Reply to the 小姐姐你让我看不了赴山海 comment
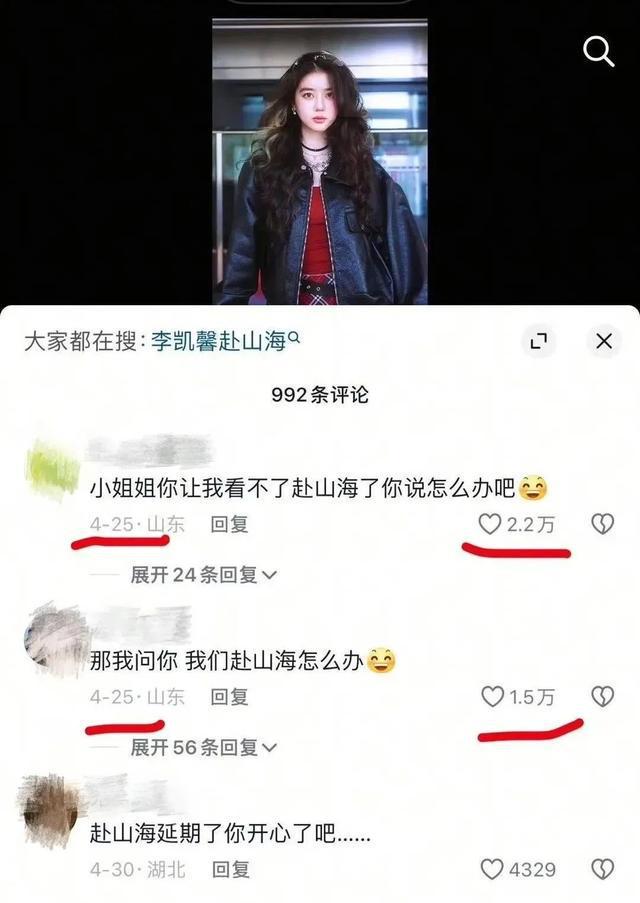Screen dimensions: 640x903 click(229, 523)
